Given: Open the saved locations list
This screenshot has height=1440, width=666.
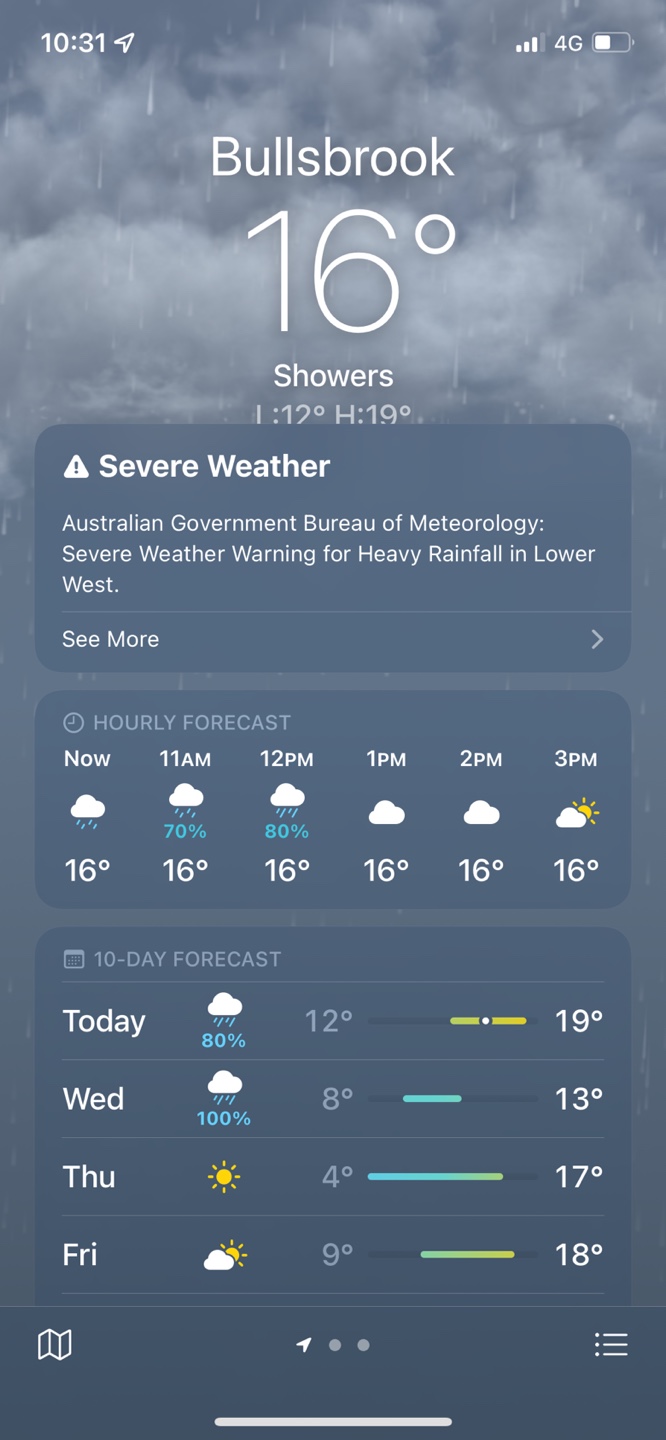Looking at the screenshot, I should pos(610,1345).
